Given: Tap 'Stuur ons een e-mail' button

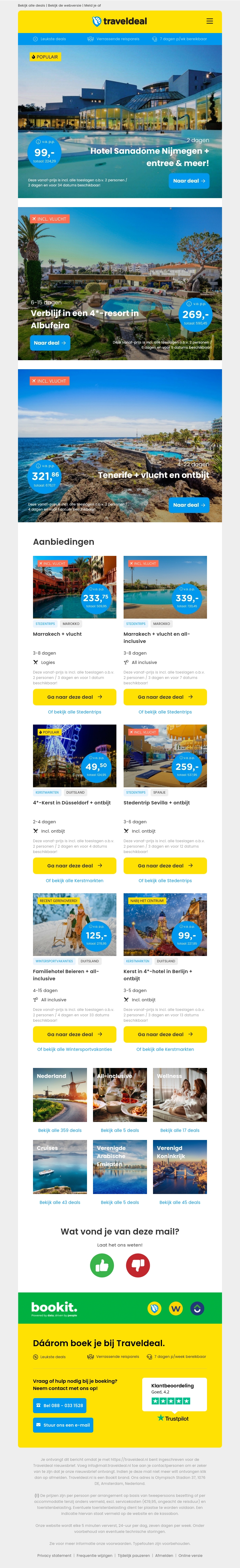Looking at the screenshot, I should tap(63, 1425).
